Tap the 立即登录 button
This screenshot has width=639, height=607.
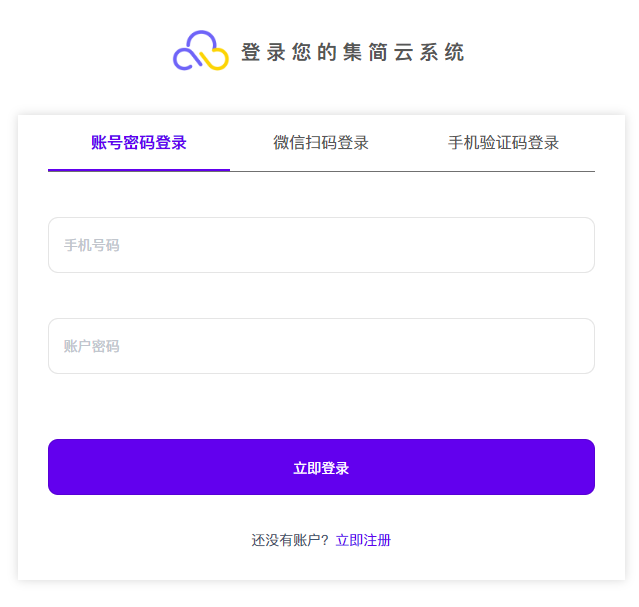click(321, 467)
